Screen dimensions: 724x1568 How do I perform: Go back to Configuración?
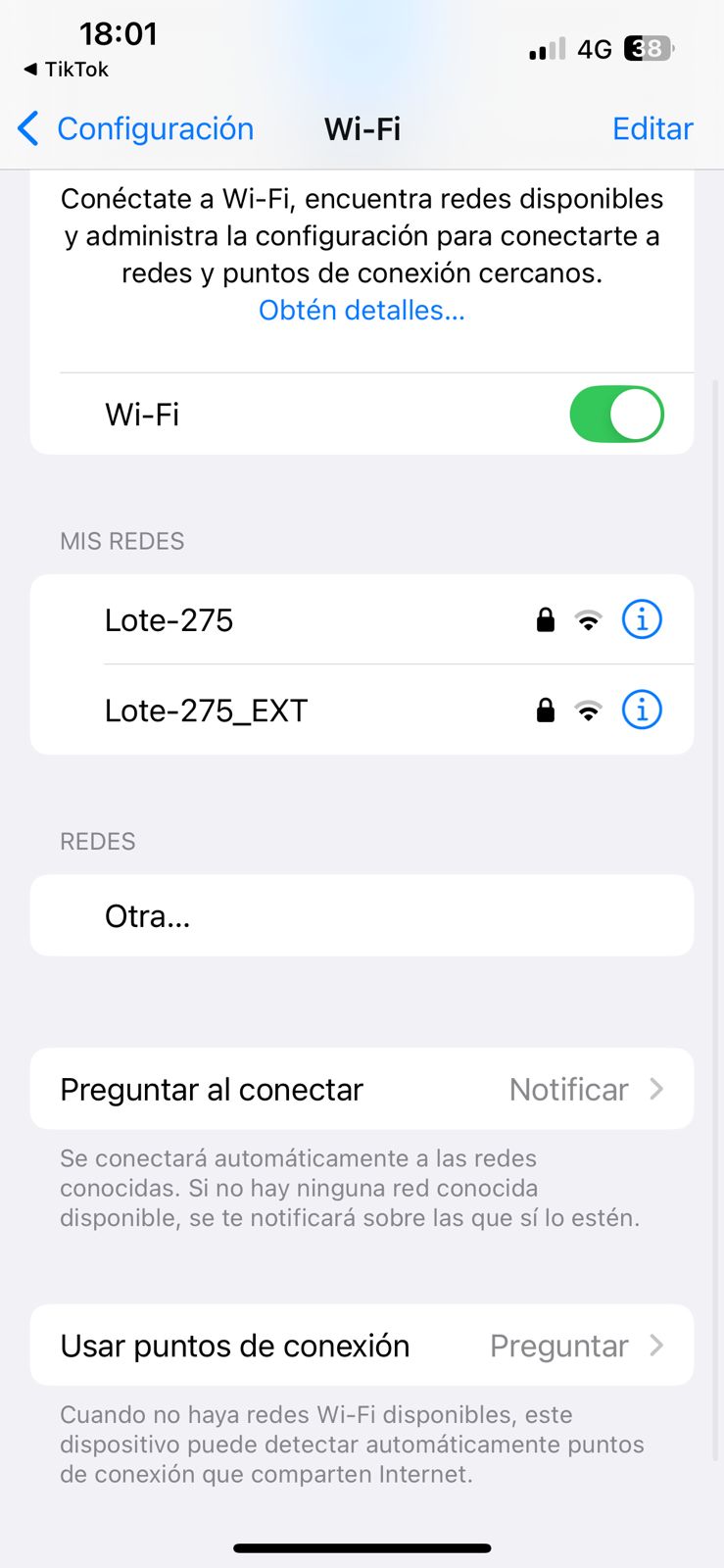click(x=136, y=128)
